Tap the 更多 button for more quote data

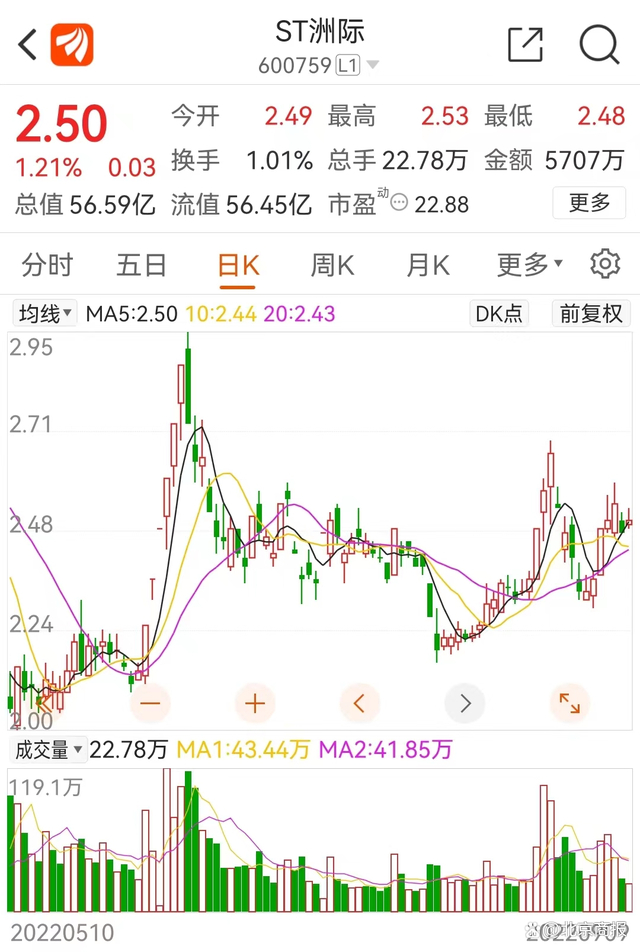pos(590,203)
